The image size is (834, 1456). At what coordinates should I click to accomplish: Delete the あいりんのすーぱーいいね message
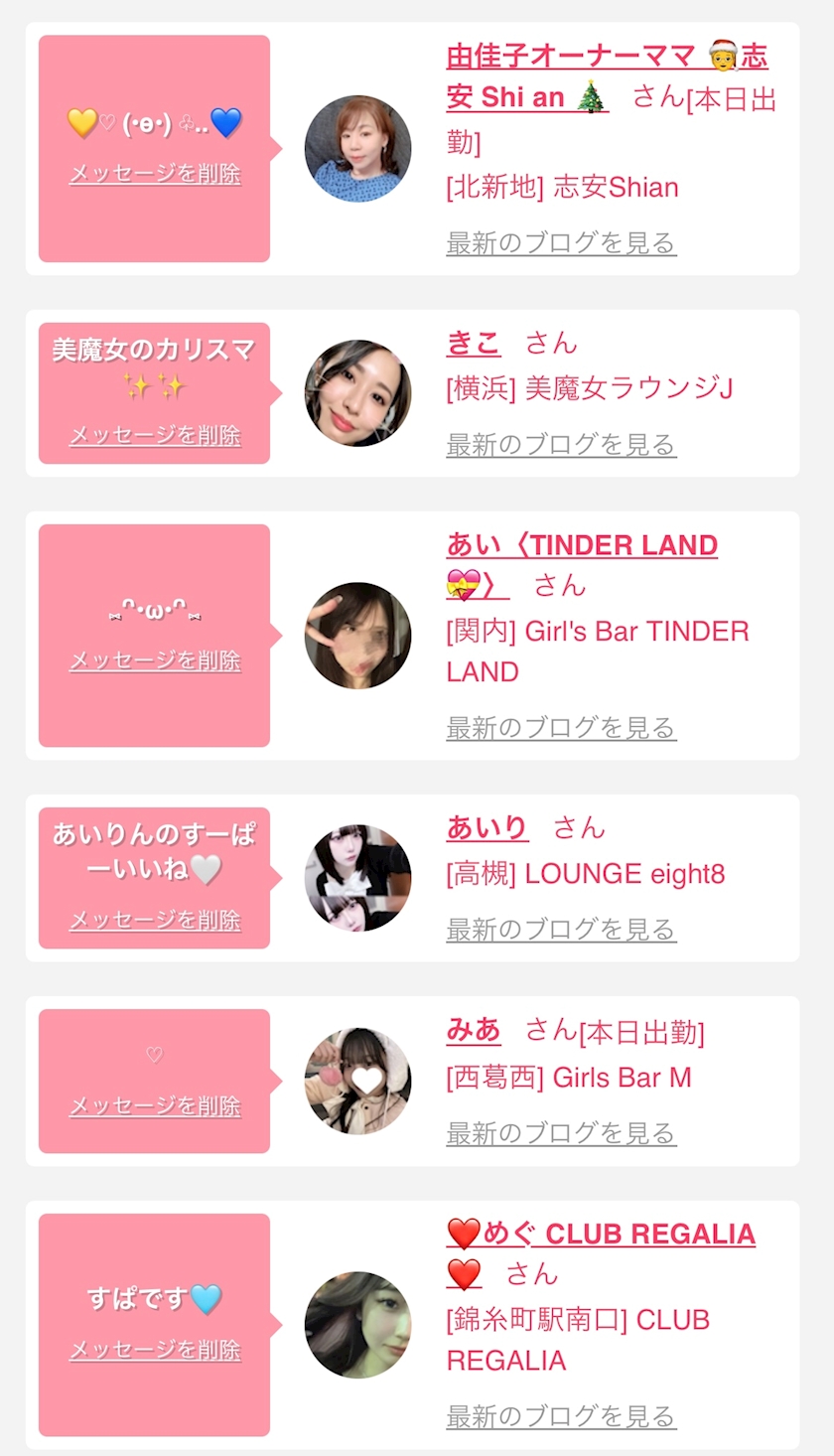tap(155, 921)
